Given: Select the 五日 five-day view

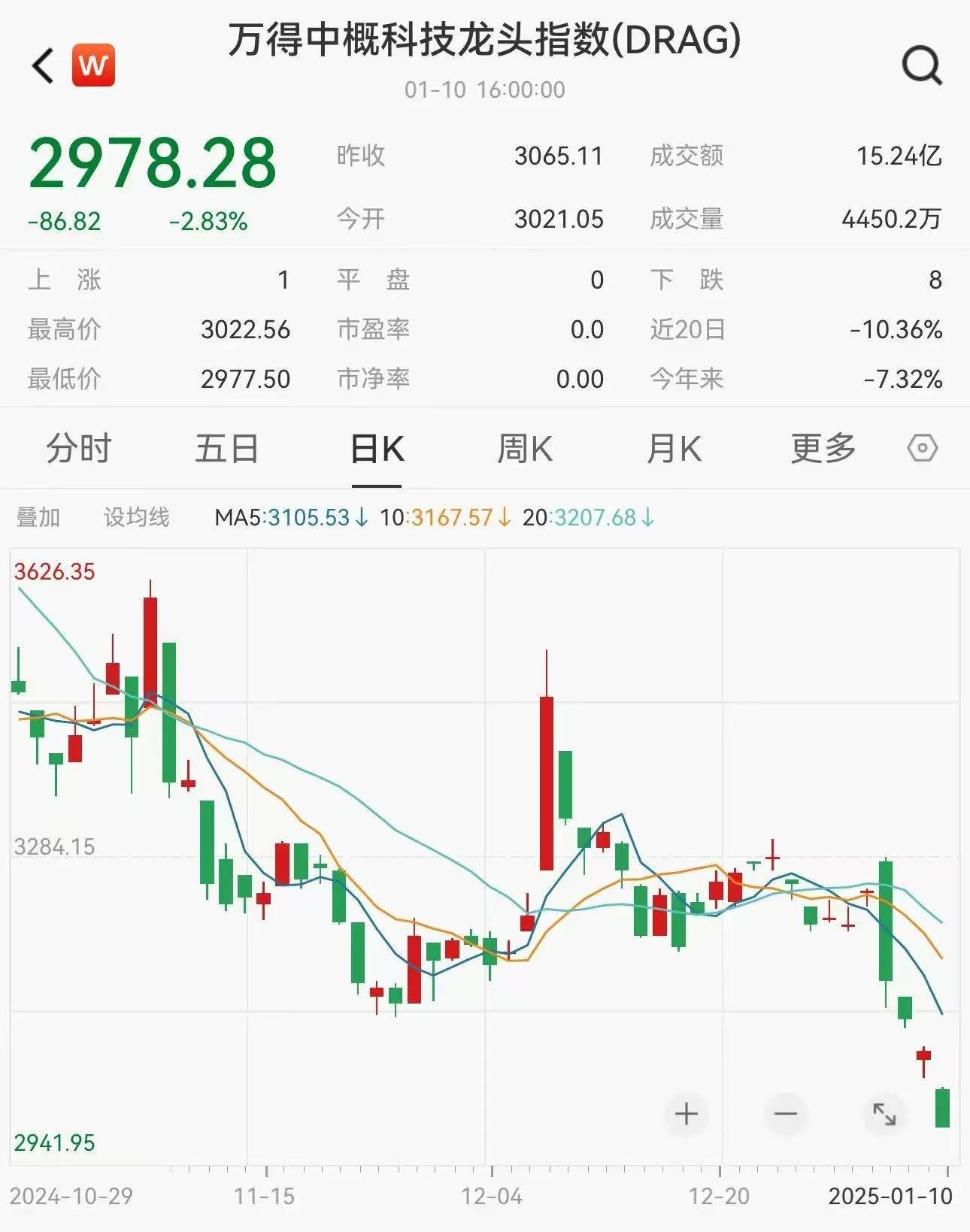Looking at the screenshot, I should pos(227,448).
